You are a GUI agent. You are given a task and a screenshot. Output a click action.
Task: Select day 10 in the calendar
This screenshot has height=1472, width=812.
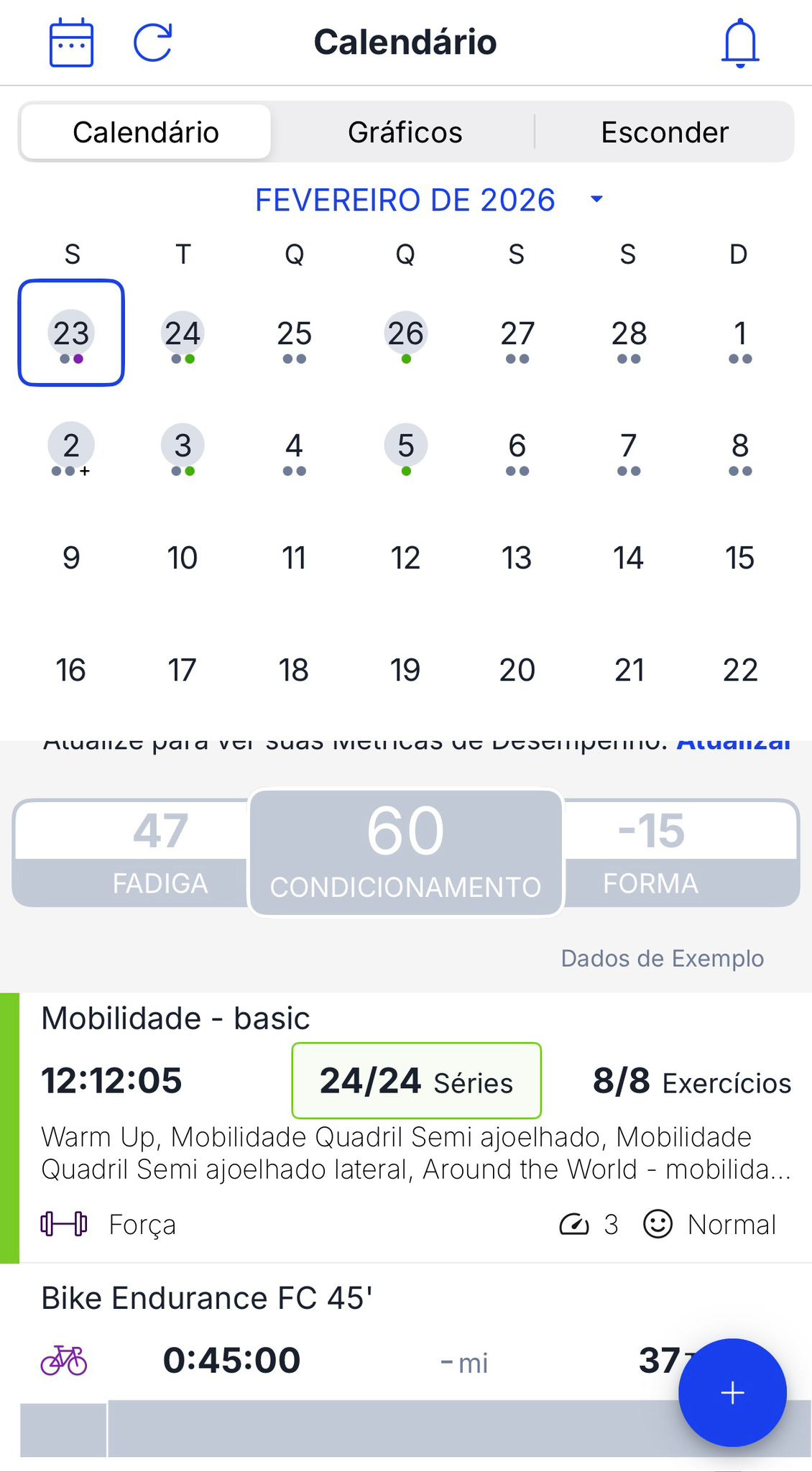pos(183,558)
